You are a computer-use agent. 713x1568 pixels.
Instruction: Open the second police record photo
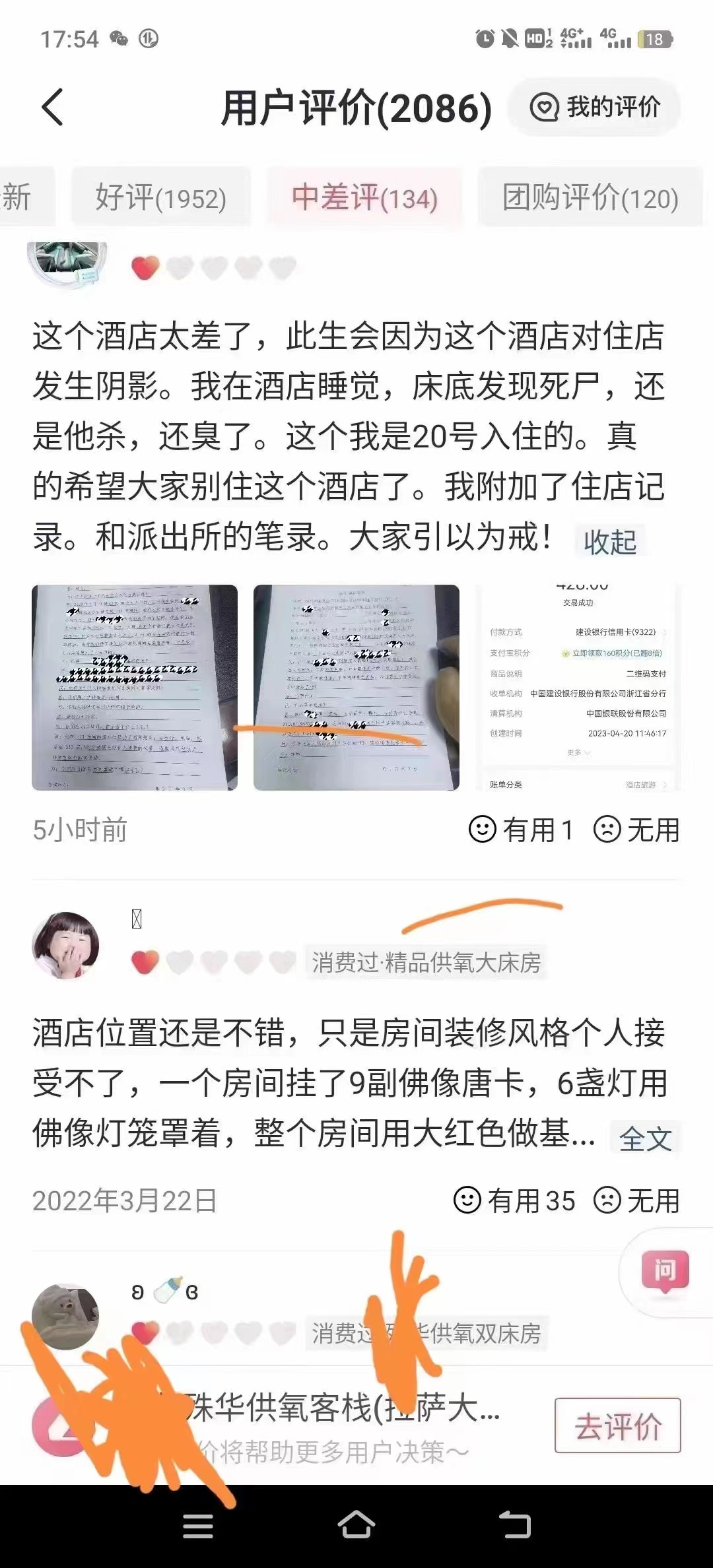click(356, 687)
